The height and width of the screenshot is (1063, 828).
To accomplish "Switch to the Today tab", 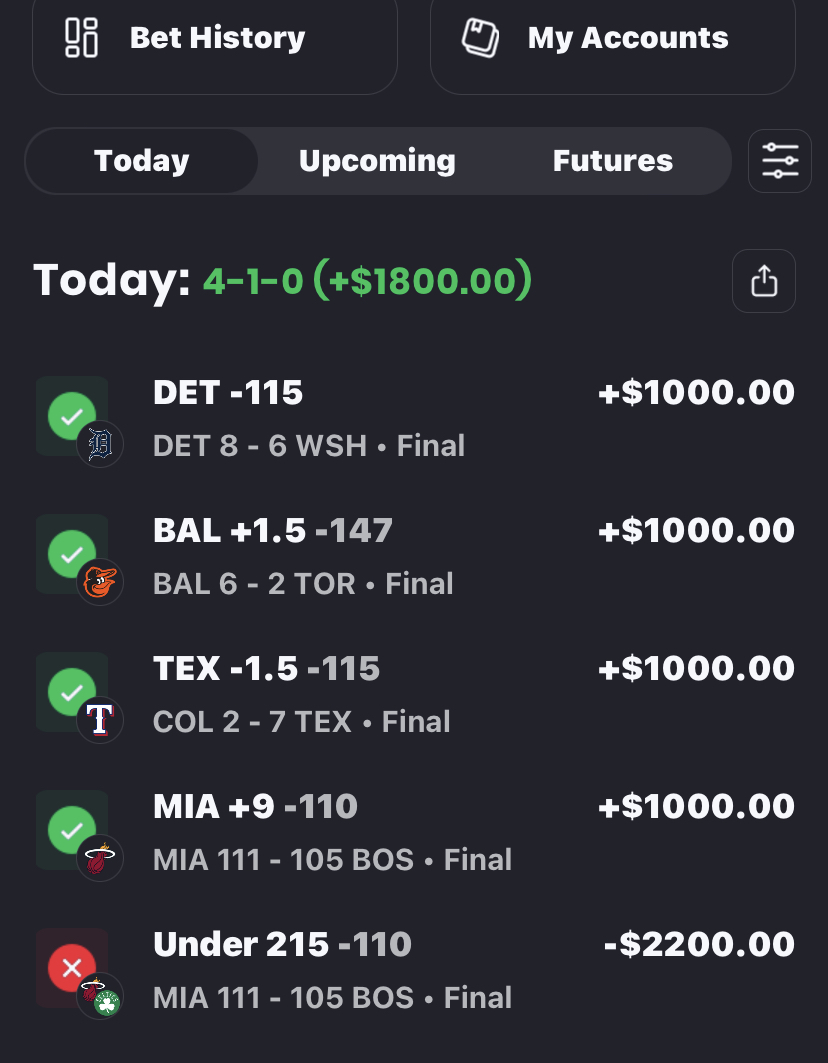I will [x=142, y=161].
